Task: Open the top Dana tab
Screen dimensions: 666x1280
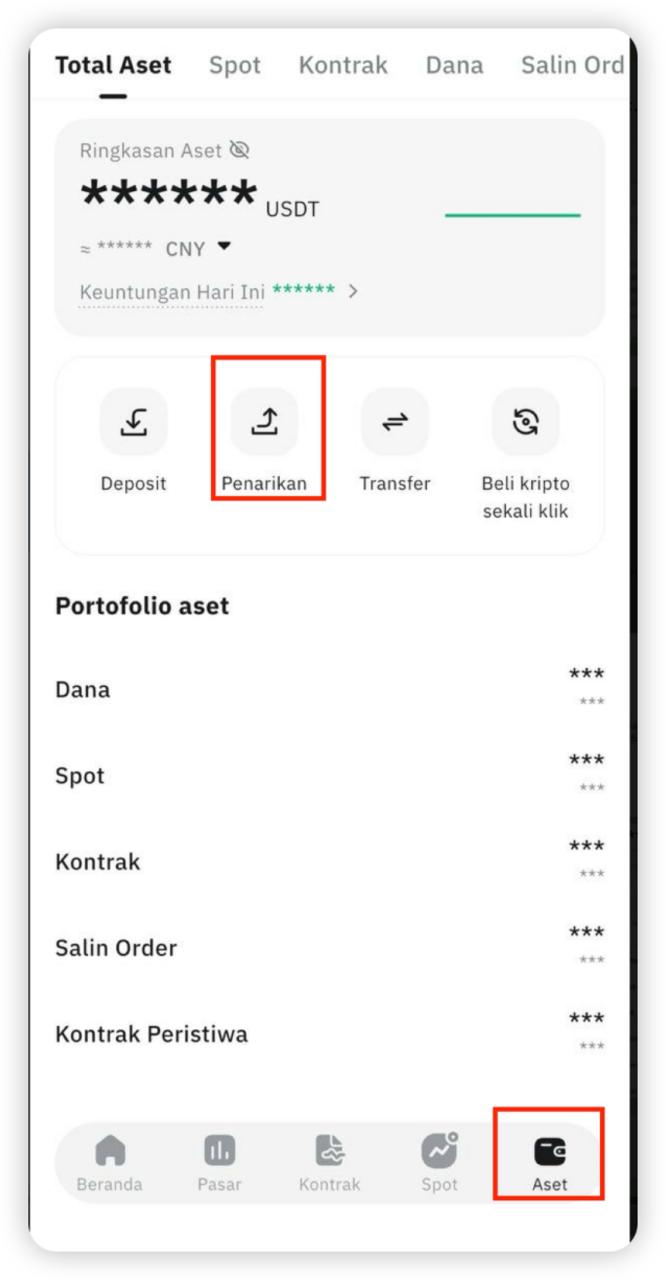Action: click(x=454, y=66)
